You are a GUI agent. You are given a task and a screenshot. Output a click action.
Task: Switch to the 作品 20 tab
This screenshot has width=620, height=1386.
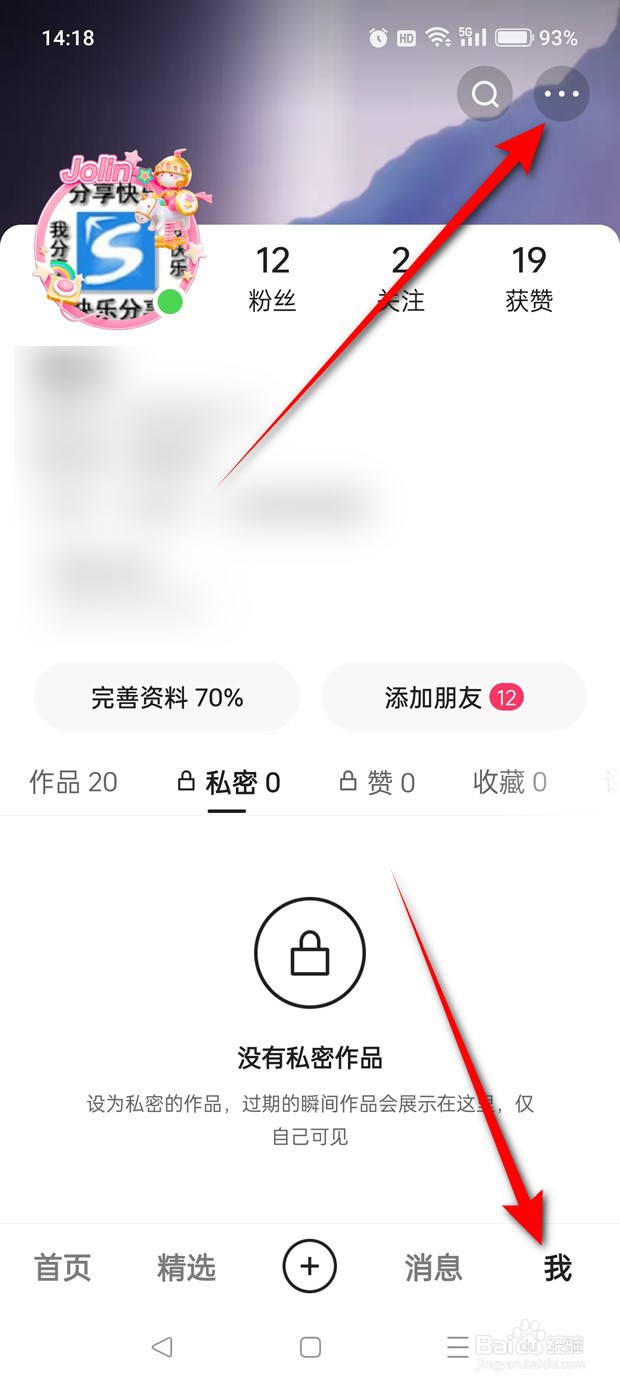[x=73, y=782]
